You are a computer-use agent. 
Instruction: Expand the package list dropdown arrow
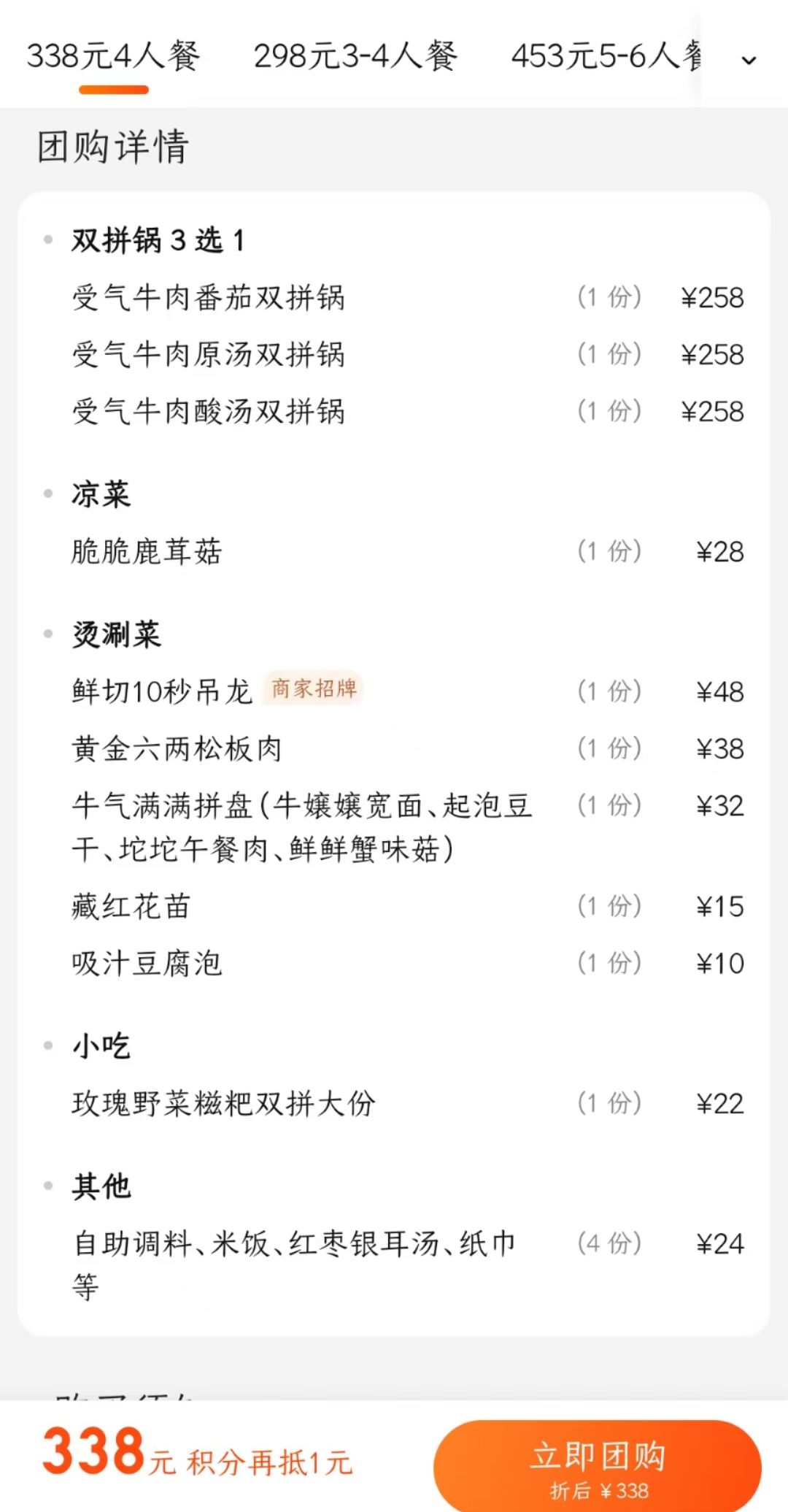pos(749,60)
